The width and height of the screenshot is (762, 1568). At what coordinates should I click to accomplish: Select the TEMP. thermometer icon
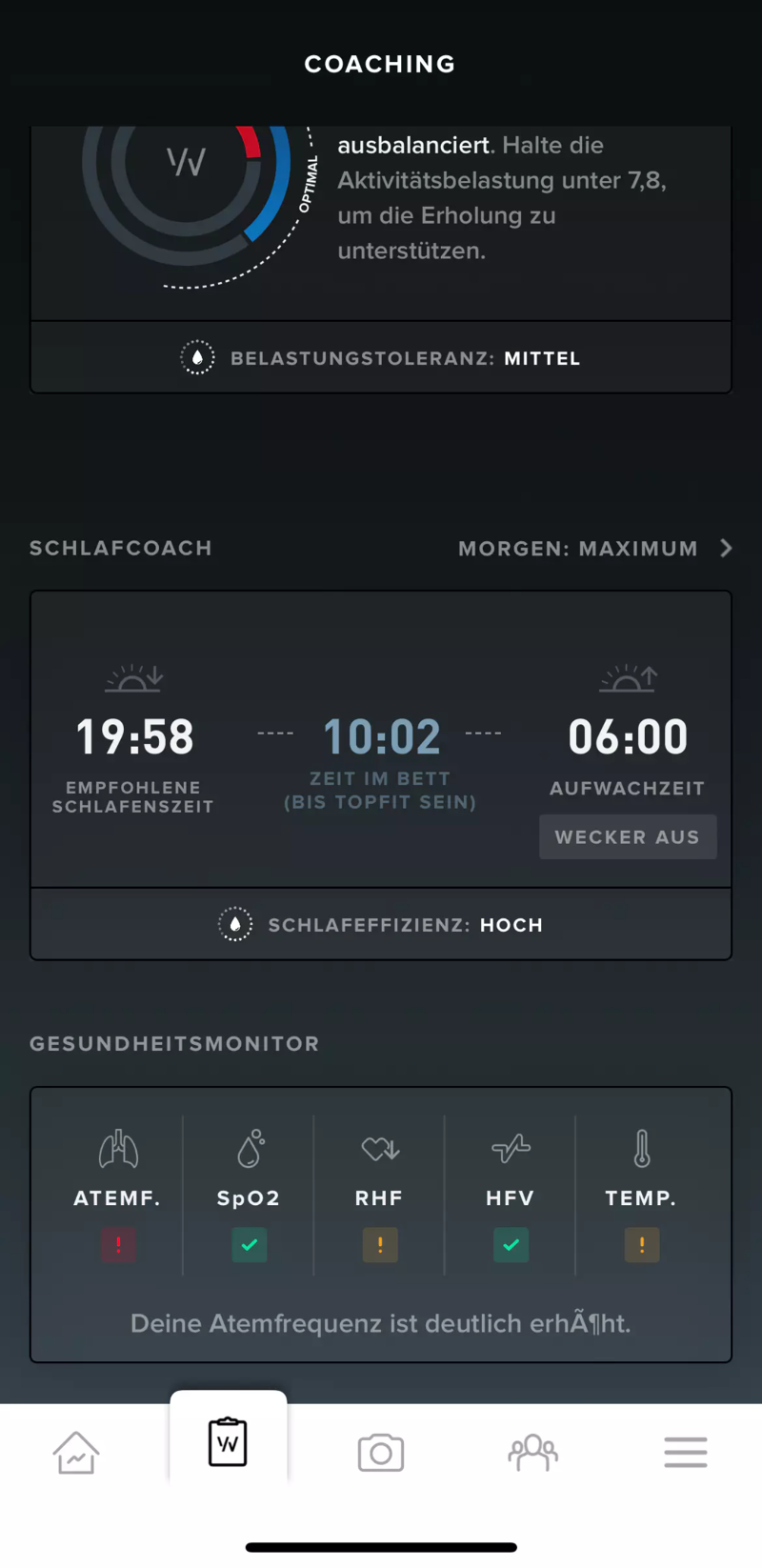coord(641,1148)
